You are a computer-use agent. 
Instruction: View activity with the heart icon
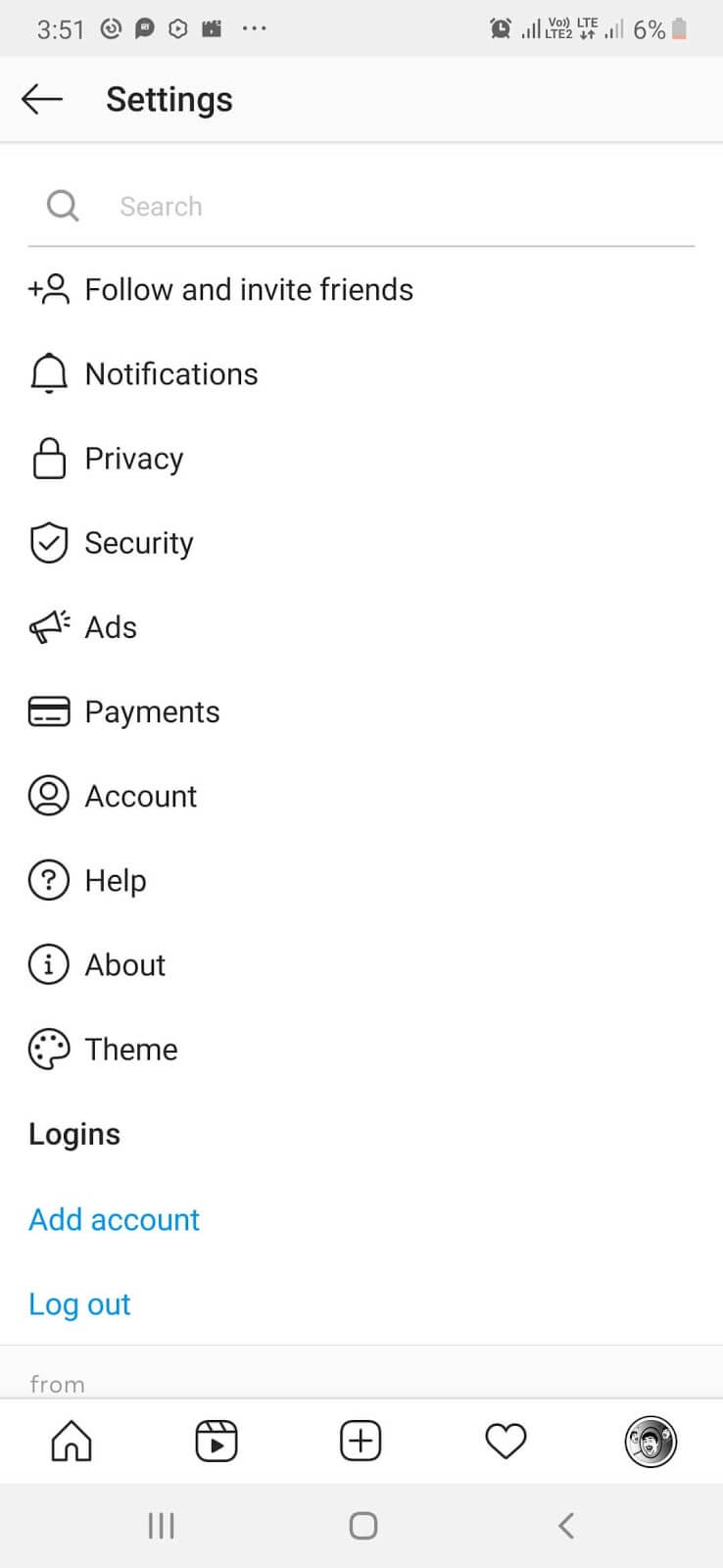[x=505, y=1441]
